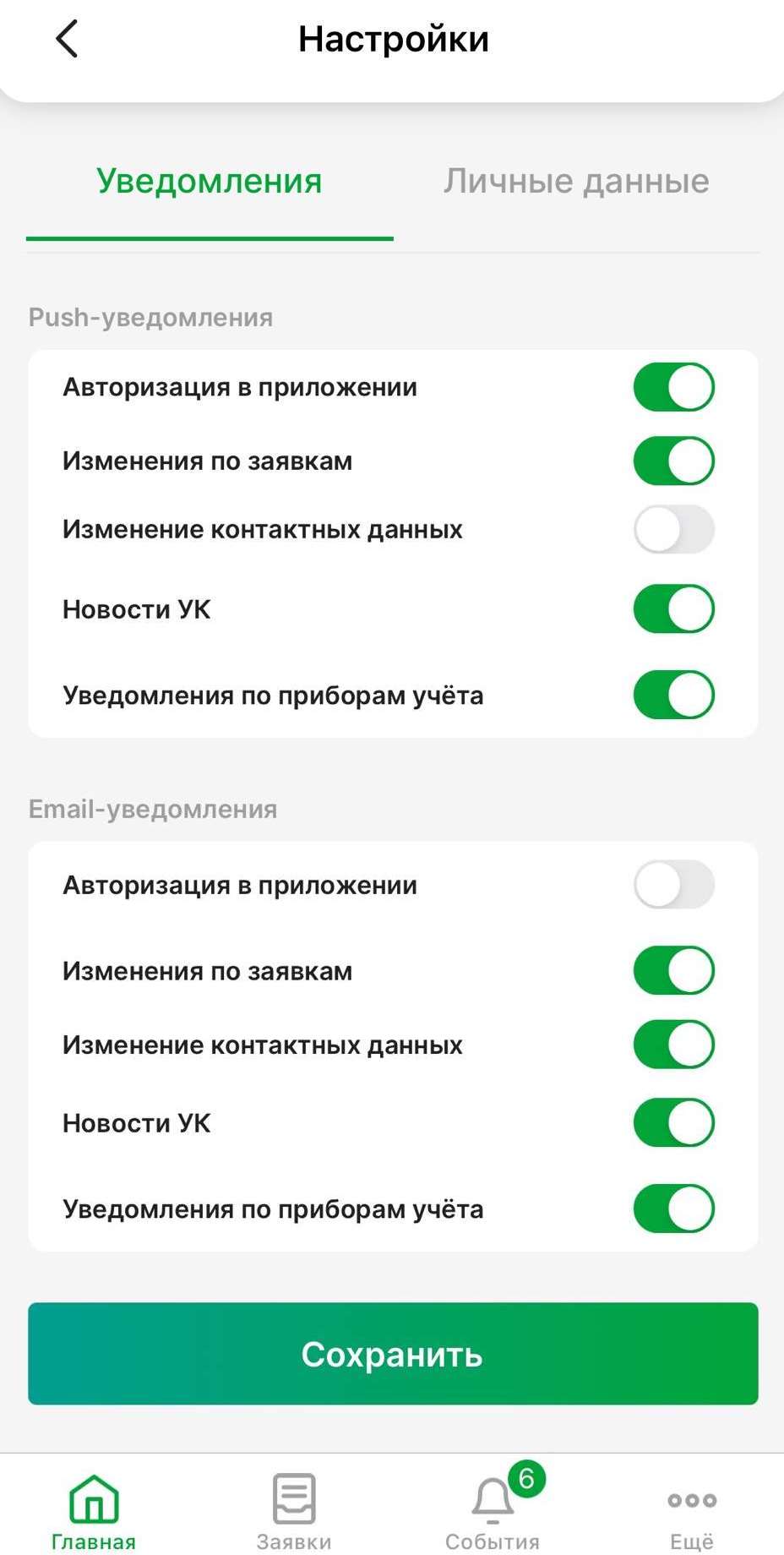Screen dimensions: 784x1555
Task: Switch to the Заявки tab
Action: click(294, 1513)
